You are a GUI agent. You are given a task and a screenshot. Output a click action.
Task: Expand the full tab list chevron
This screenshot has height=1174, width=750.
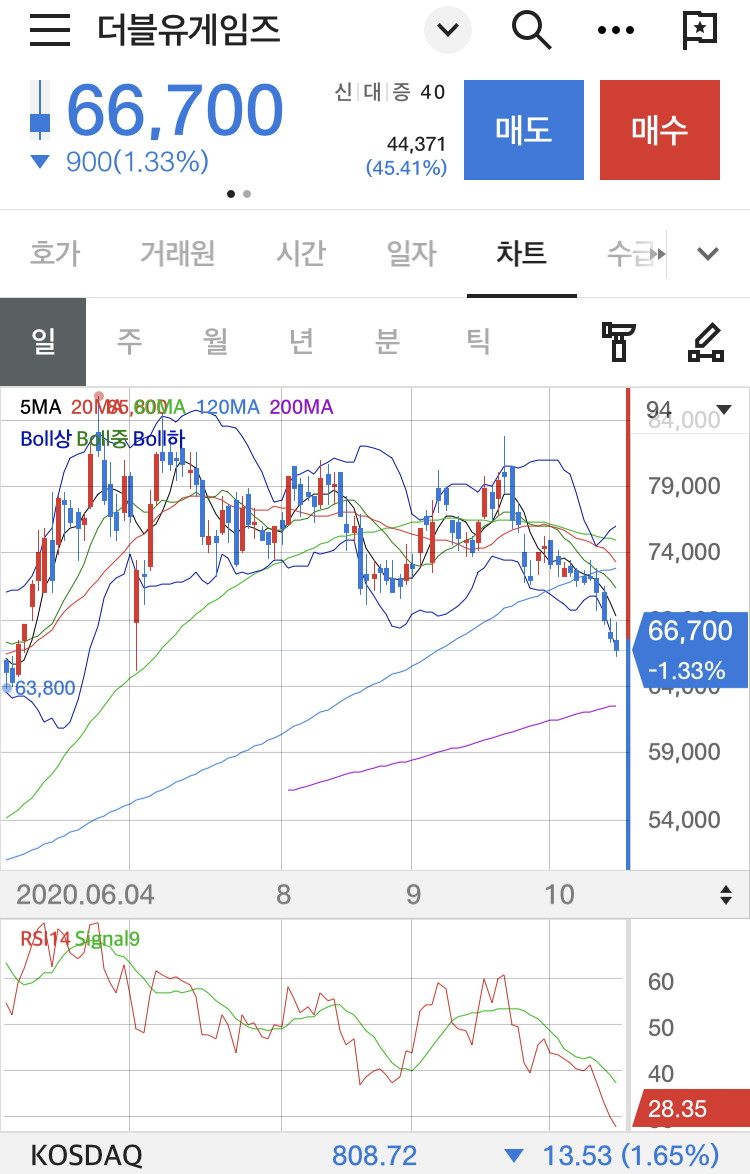click(x=708, y=254)
